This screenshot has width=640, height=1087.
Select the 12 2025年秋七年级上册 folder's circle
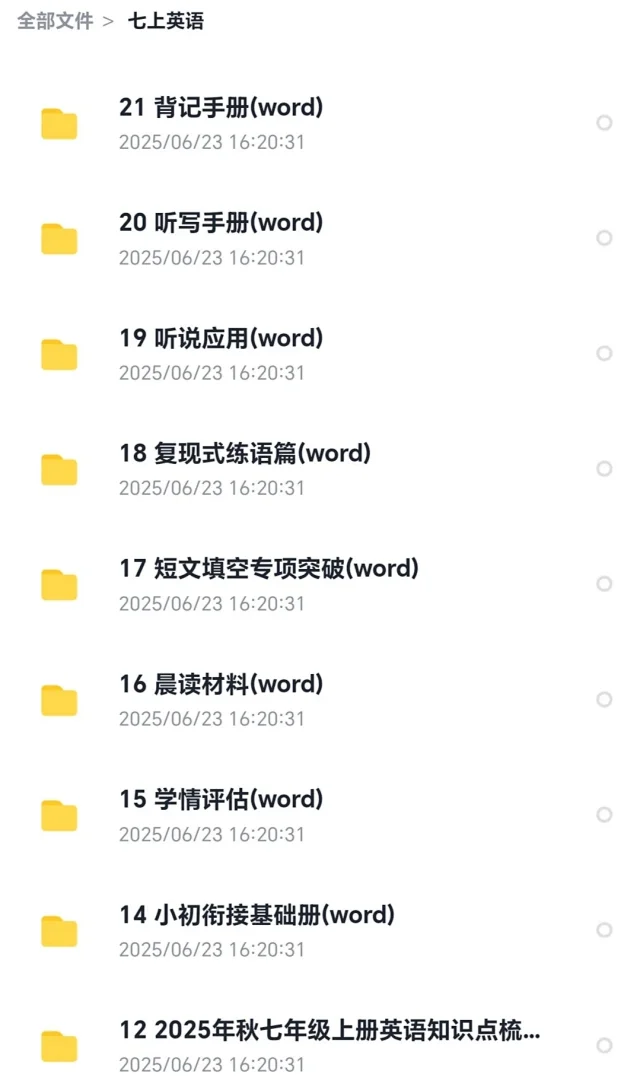(605, 1045)
